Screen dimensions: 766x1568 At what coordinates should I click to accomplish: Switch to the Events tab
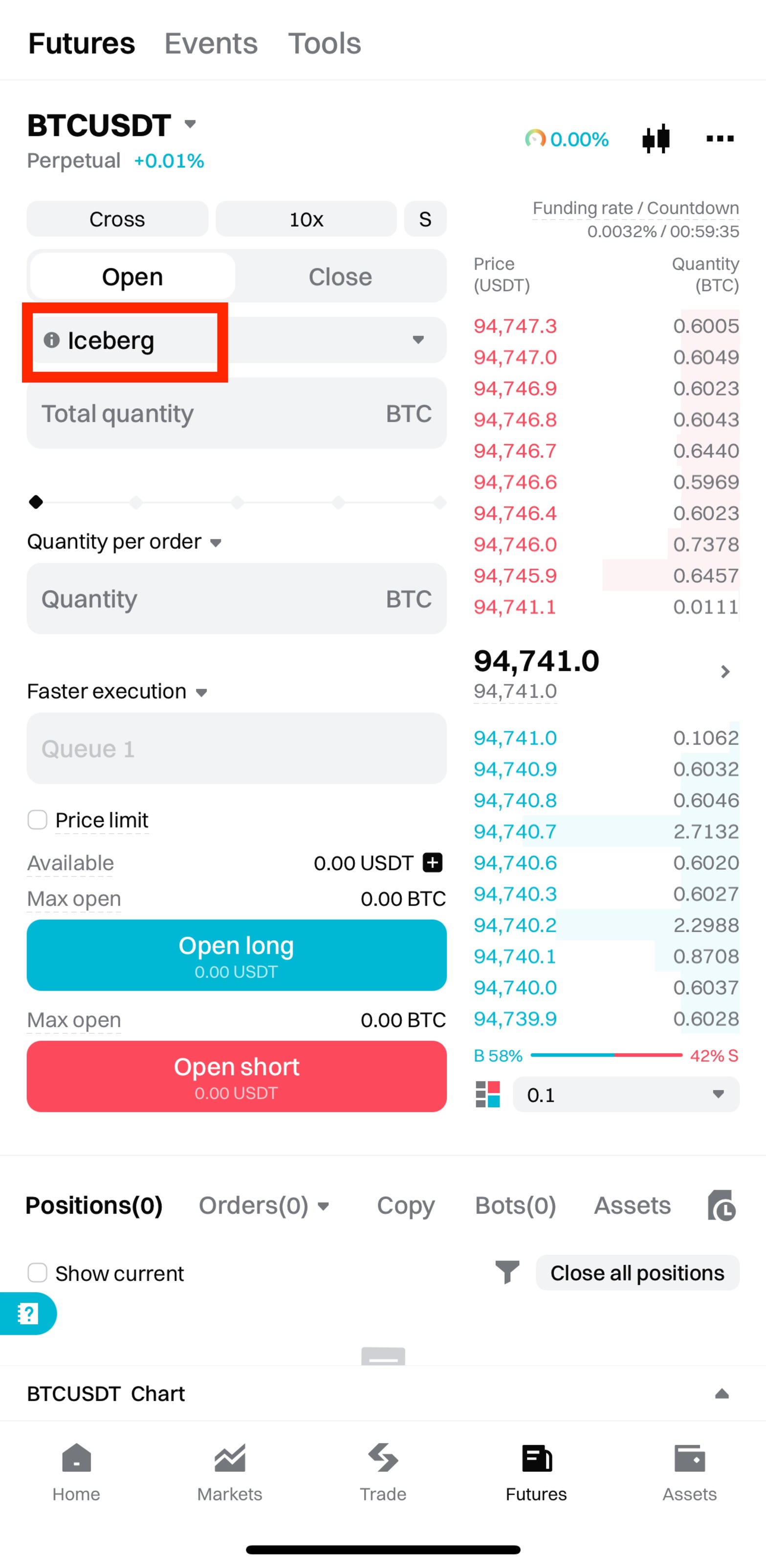click(211, 43)
